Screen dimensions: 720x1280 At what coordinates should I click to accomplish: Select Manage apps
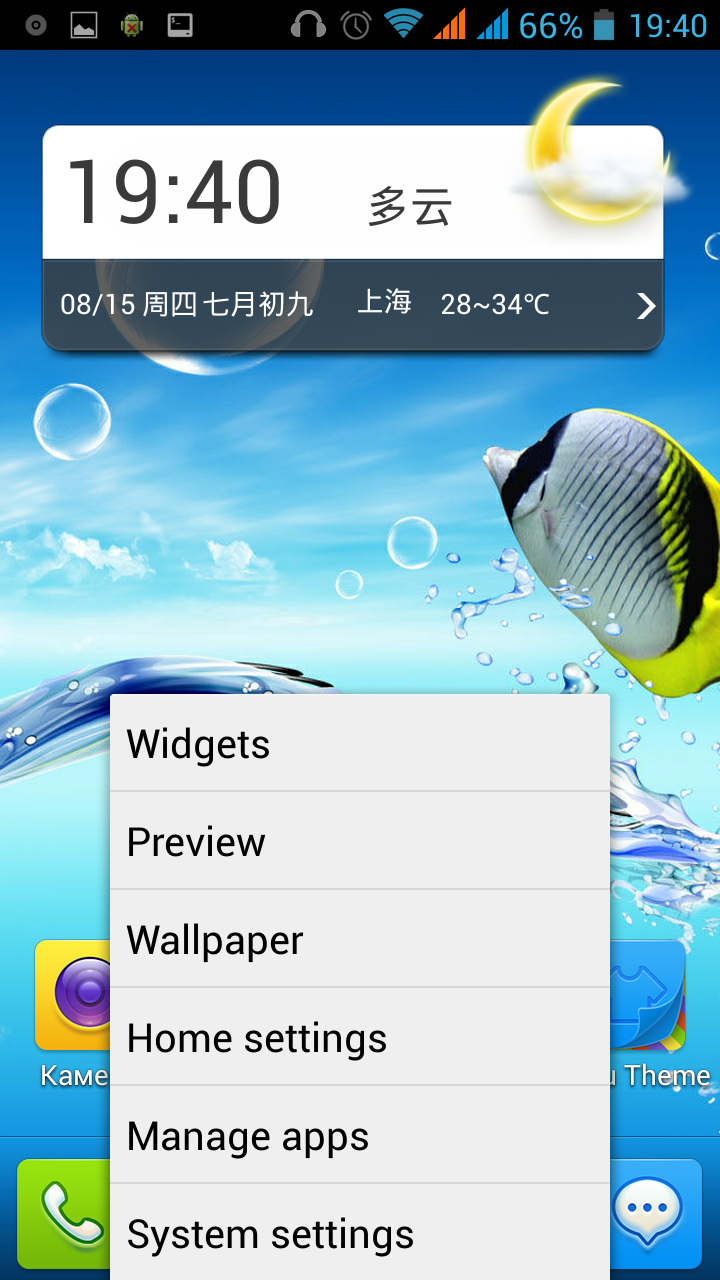(x=360, y=1136)
